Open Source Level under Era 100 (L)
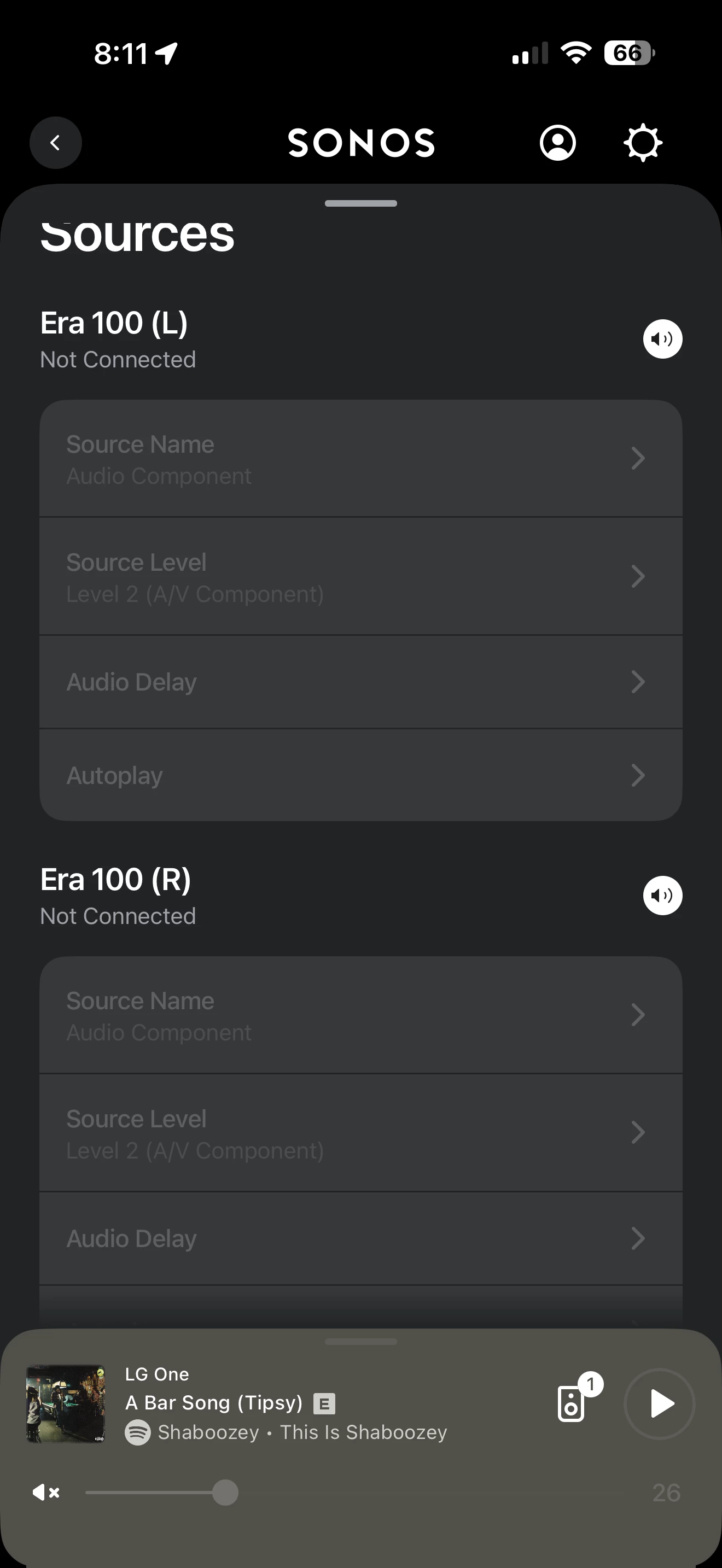This screenshot has height=1568, width=722. click(360, 576)
